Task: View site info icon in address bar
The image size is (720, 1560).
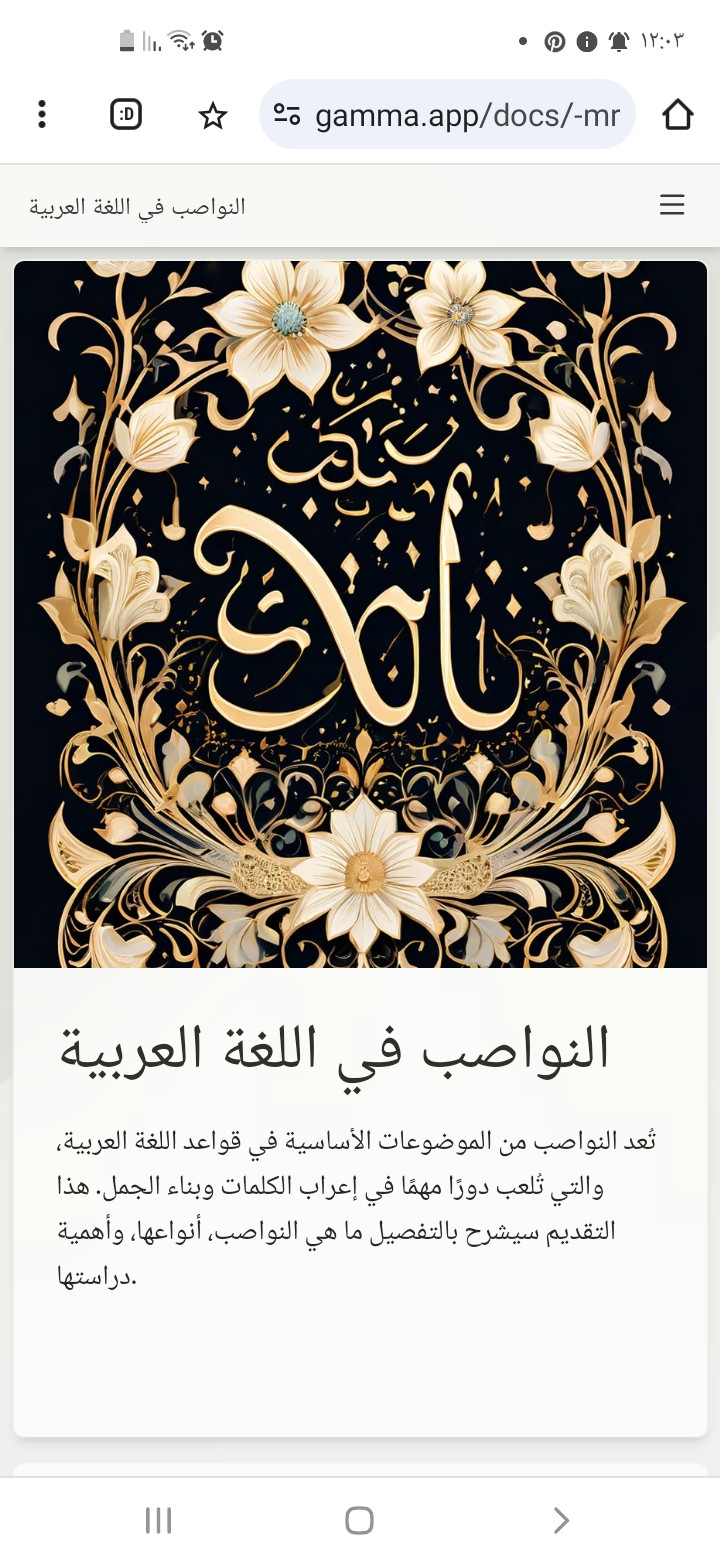Action: pos(287,116)
